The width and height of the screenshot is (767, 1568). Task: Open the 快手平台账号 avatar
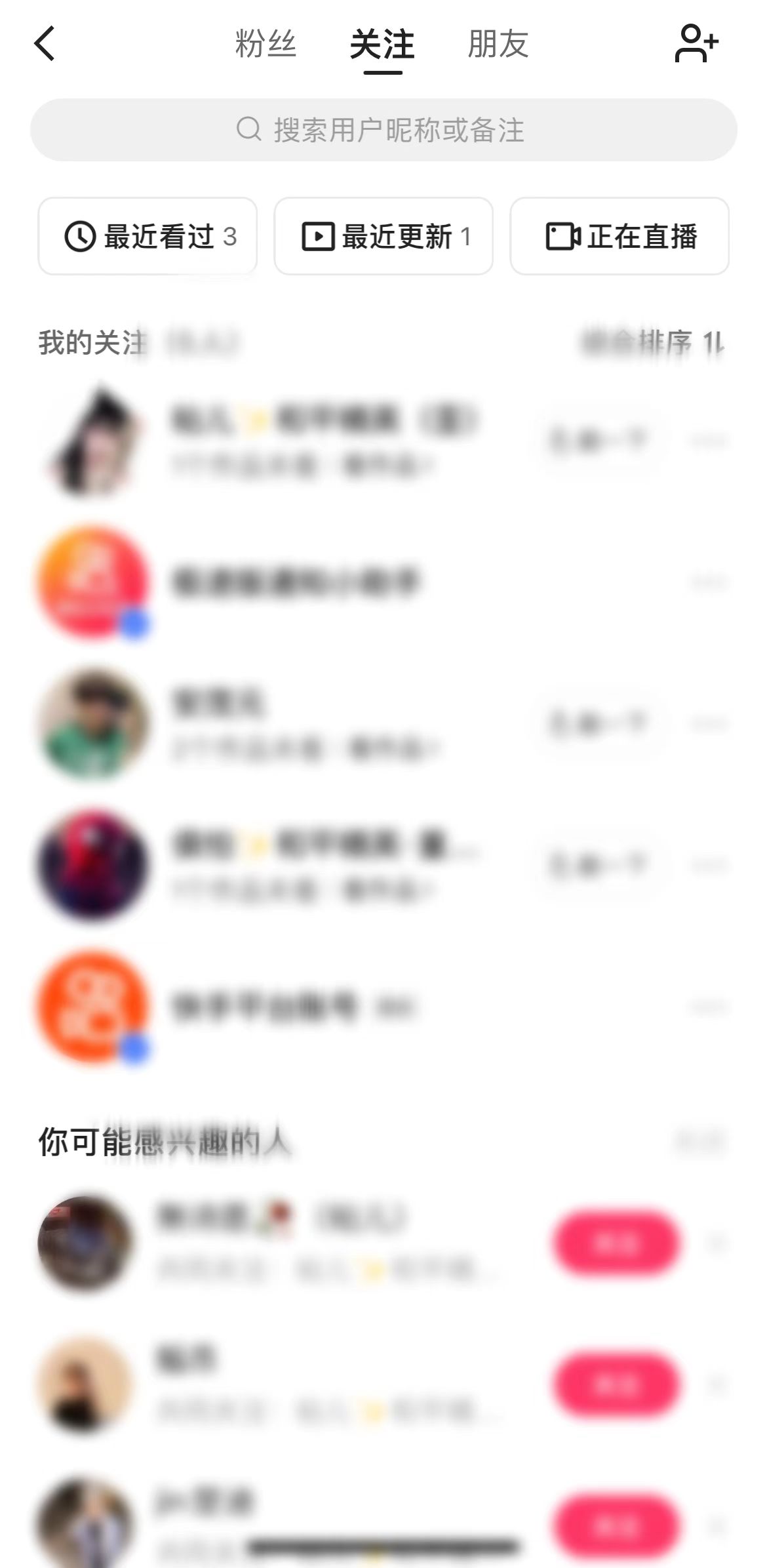point(96,1010)
